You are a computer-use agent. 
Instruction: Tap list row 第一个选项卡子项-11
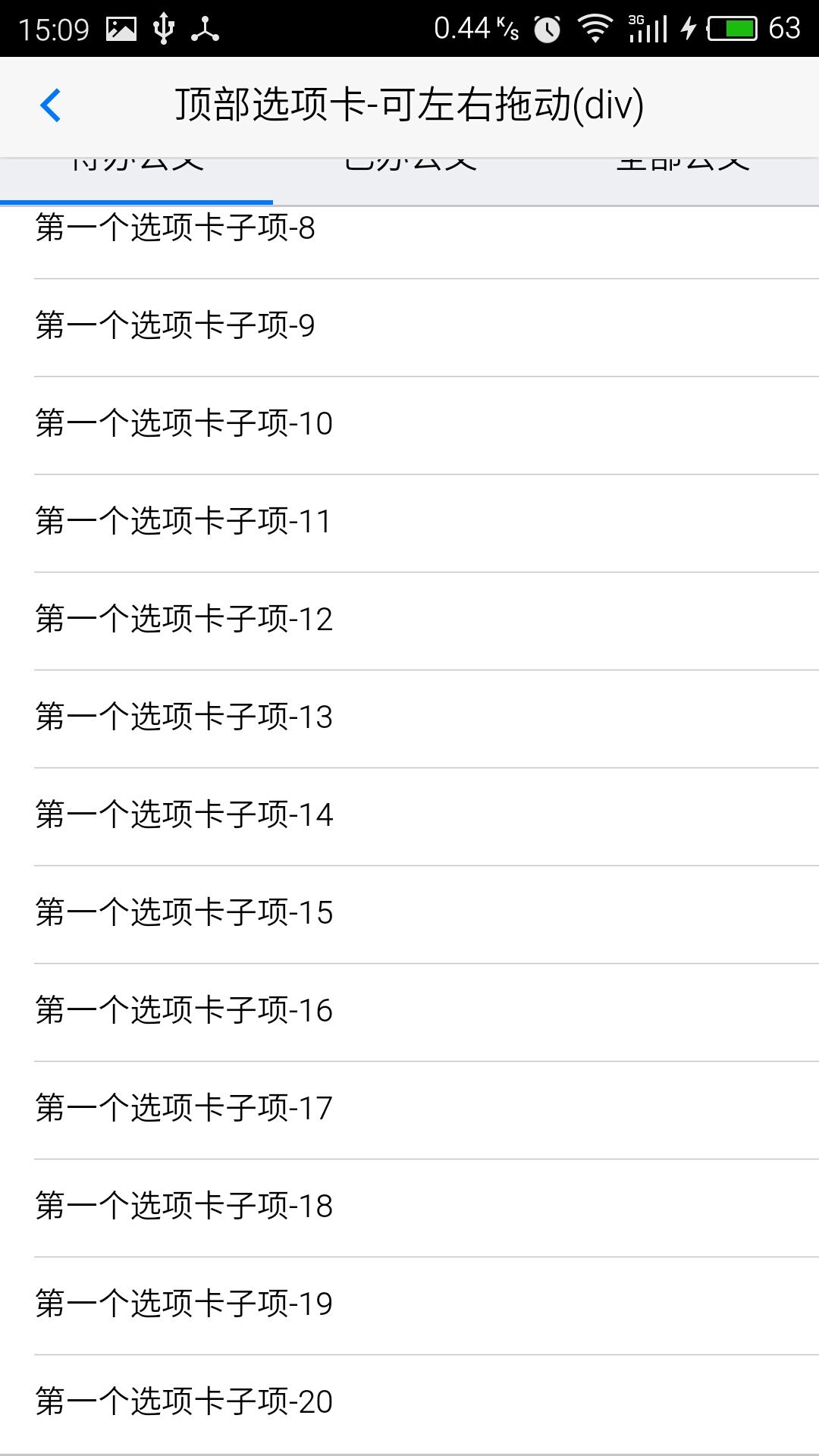409,522
